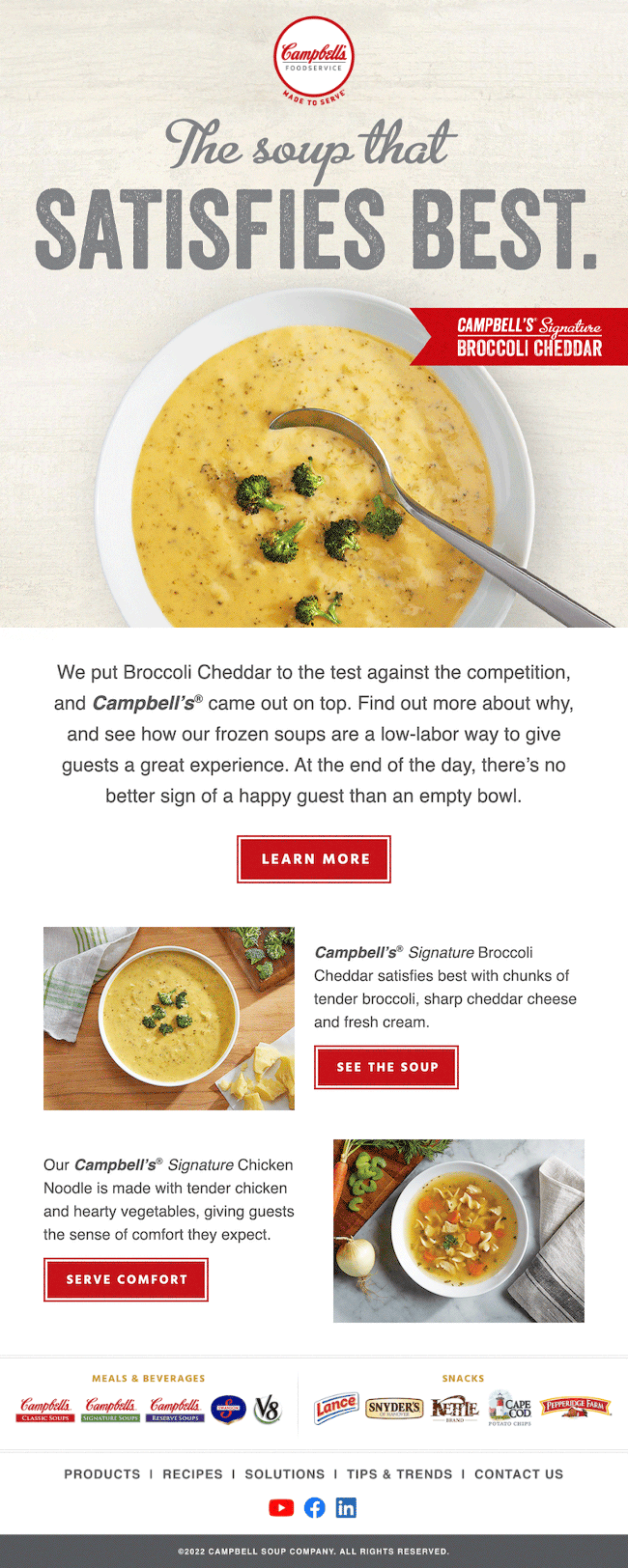Open the LinkedIn icon

(346, 1507)
